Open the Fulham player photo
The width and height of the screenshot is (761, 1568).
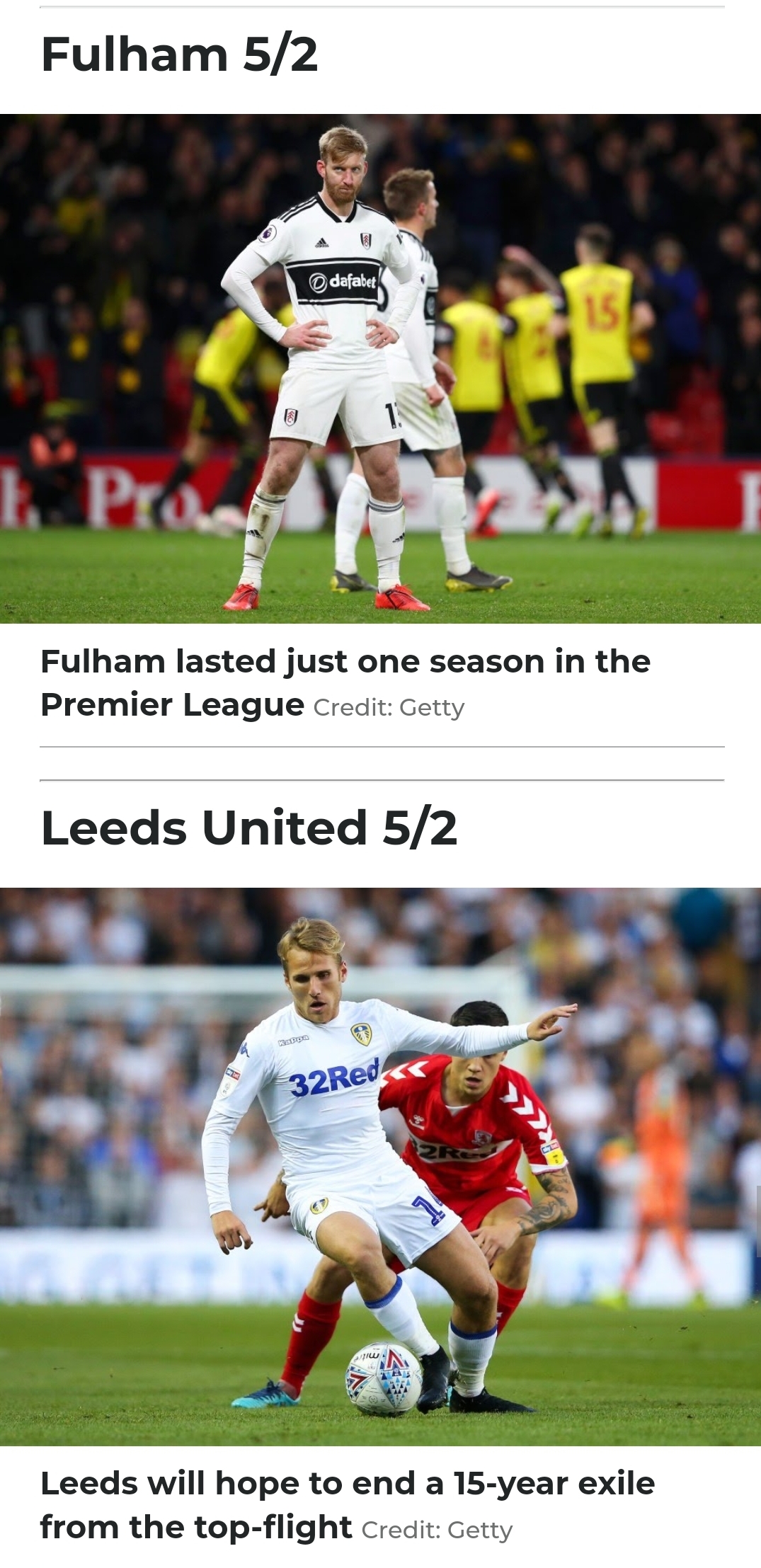coord(380,368)
